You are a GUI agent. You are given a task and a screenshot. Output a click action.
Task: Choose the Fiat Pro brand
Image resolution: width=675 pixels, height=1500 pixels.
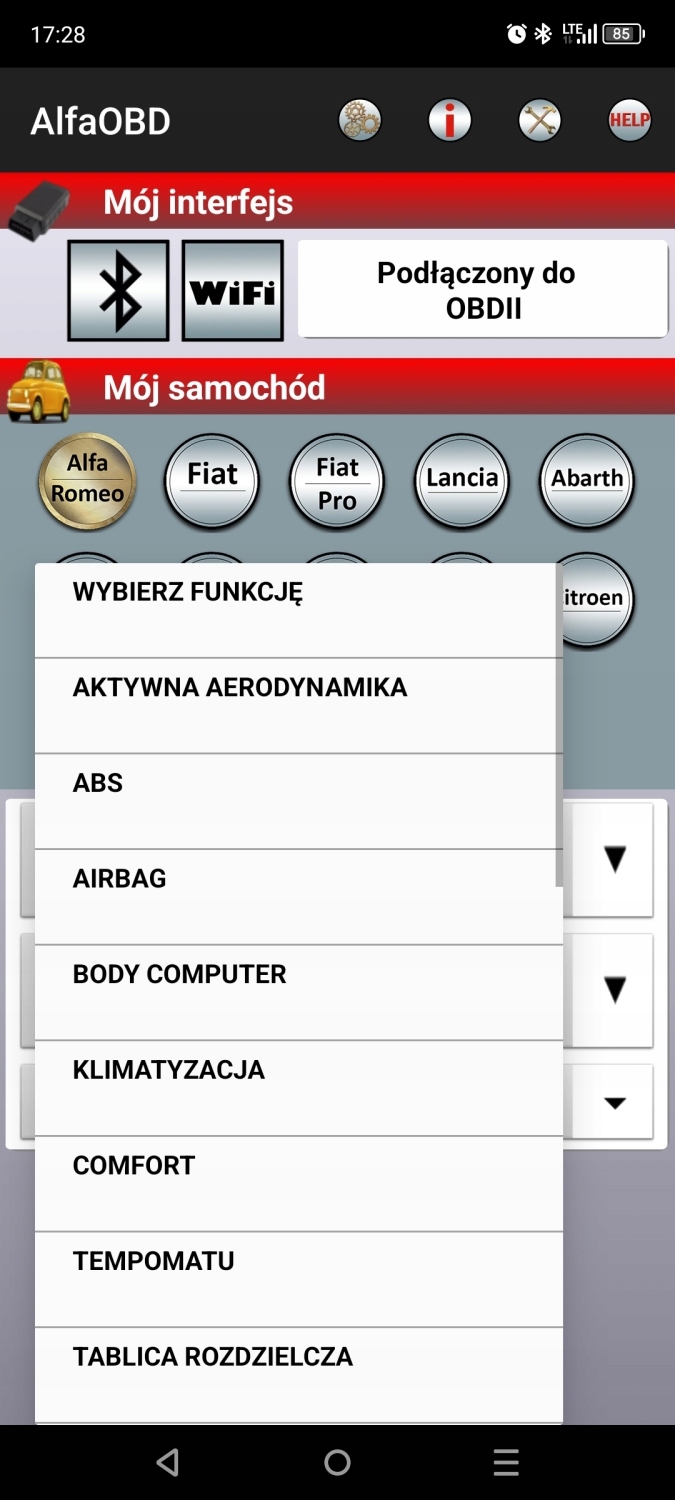coord(337,482)
